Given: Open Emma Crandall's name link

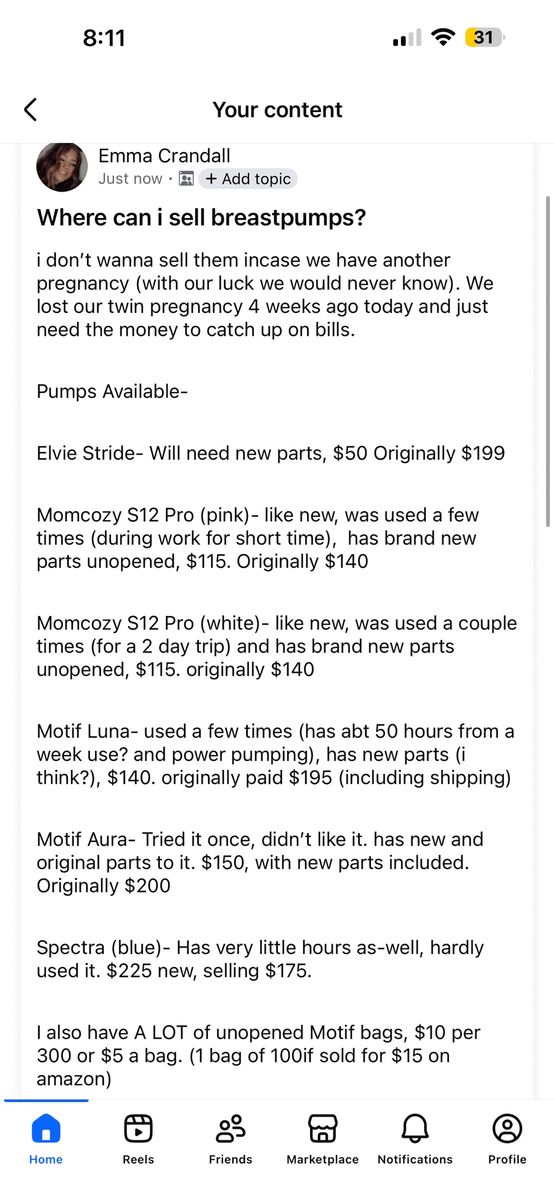Looking at the screenshot, I should point(164,155).
